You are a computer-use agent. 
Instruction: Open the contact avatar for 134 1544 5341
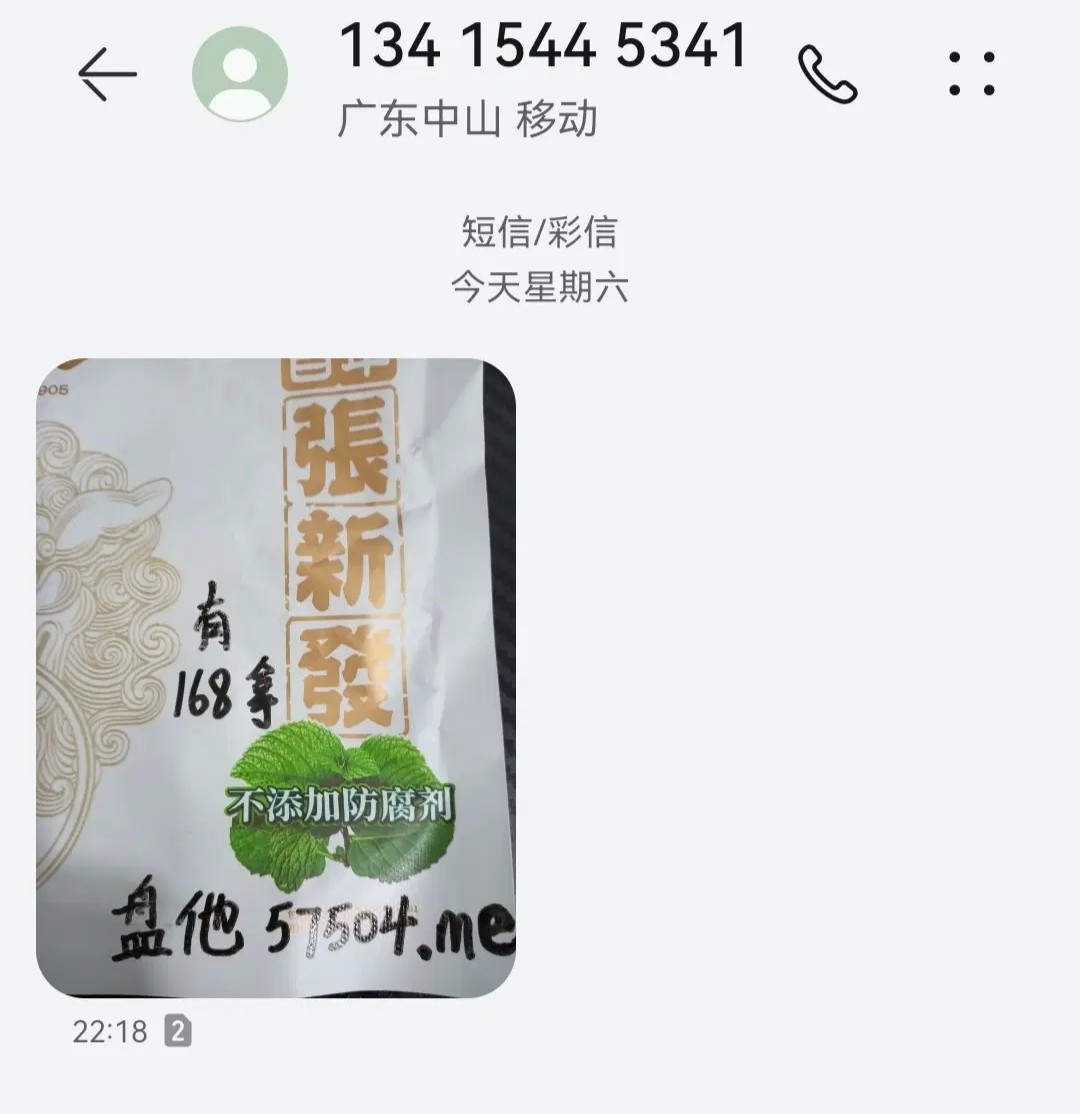pos(240,75)
